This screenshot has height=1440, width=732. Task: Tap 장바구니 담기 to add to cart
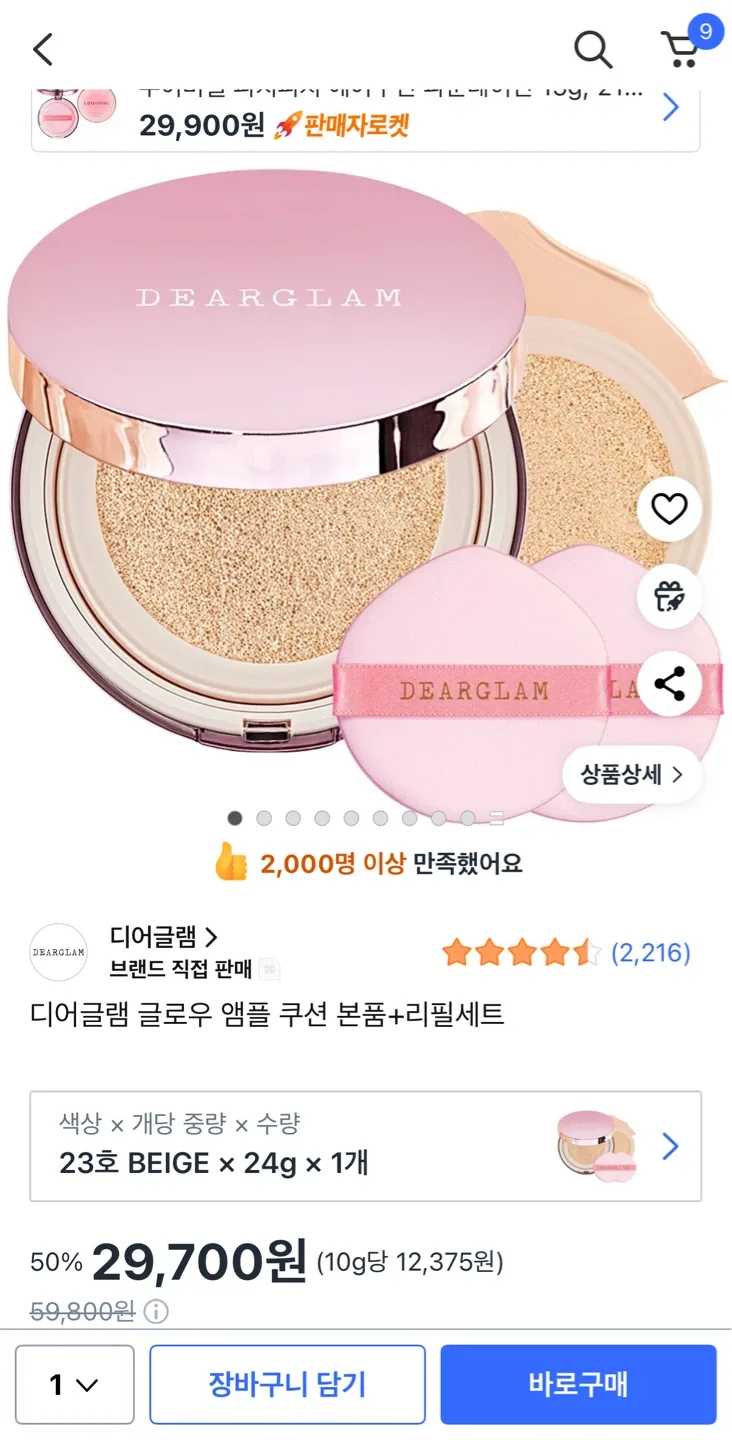point(287,1385)
